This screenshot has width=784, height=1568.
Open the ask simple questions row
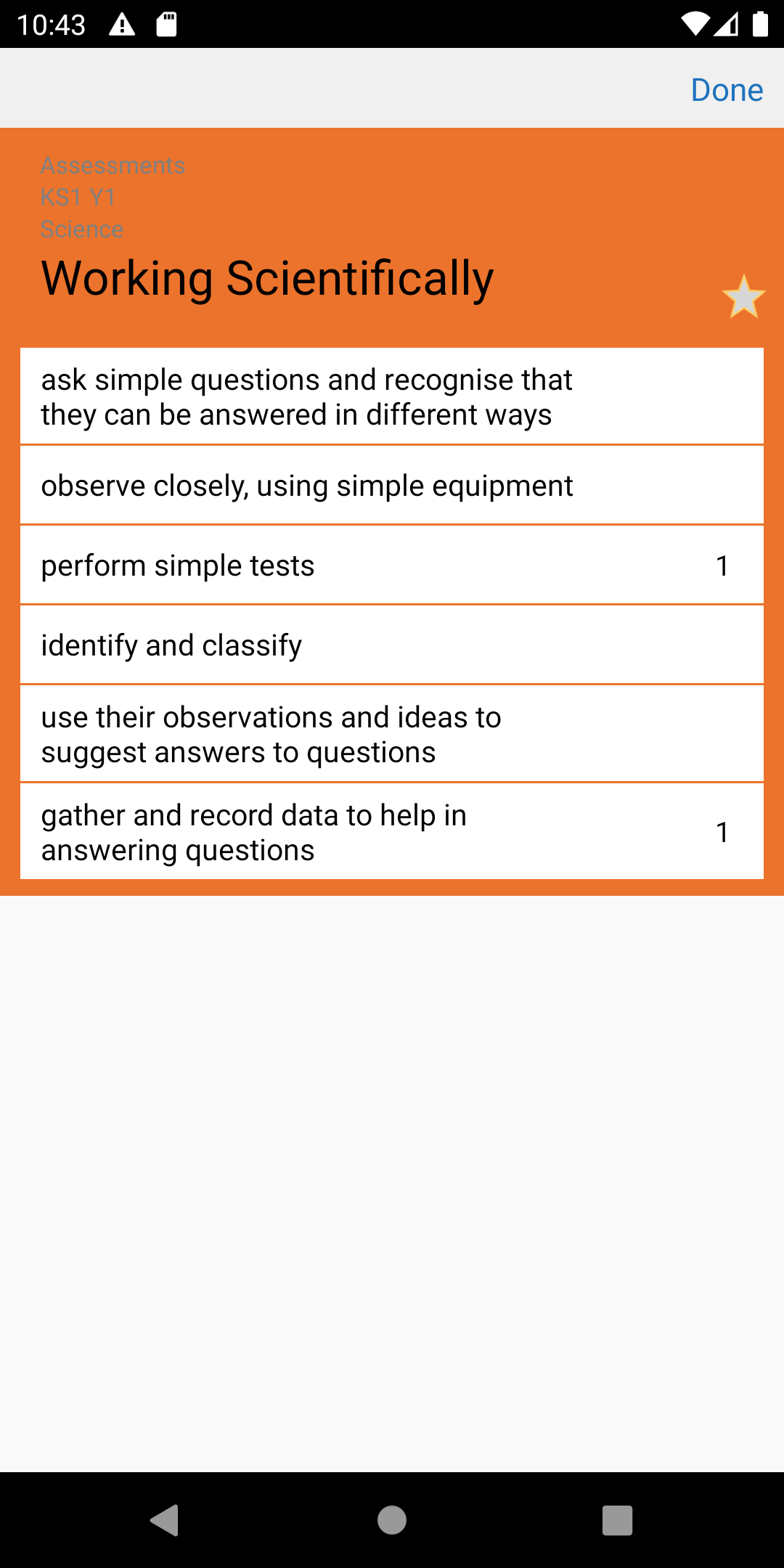[x=392, y=396]
